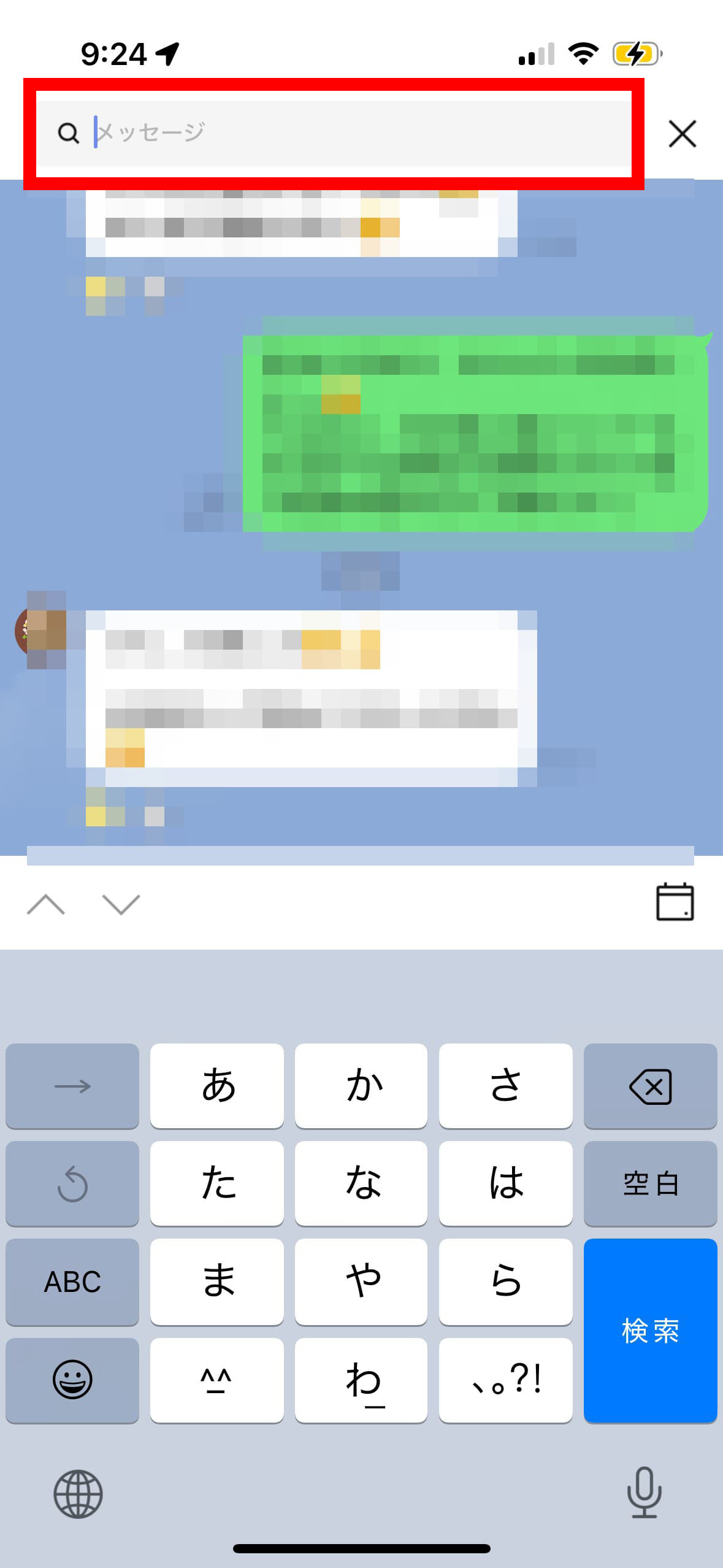This screenshot has width=723, height=1568.
Task: Insert a space with the 空白 key
Action: tap(650, 1183)
